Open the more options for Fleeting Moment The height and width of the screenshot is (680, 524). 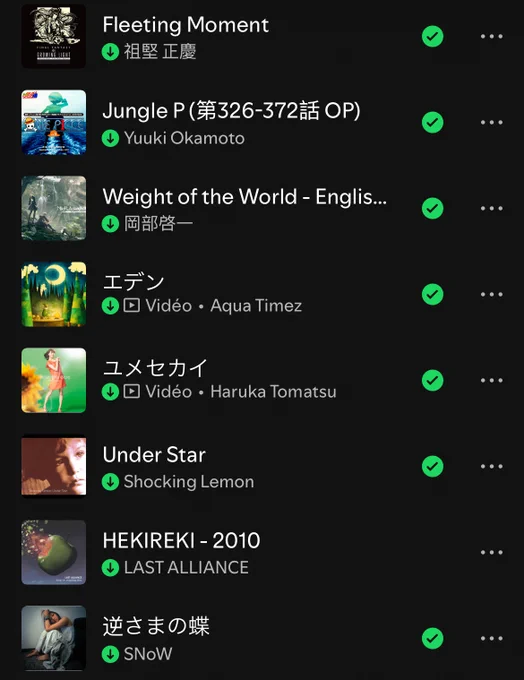(x=491, y=36)
